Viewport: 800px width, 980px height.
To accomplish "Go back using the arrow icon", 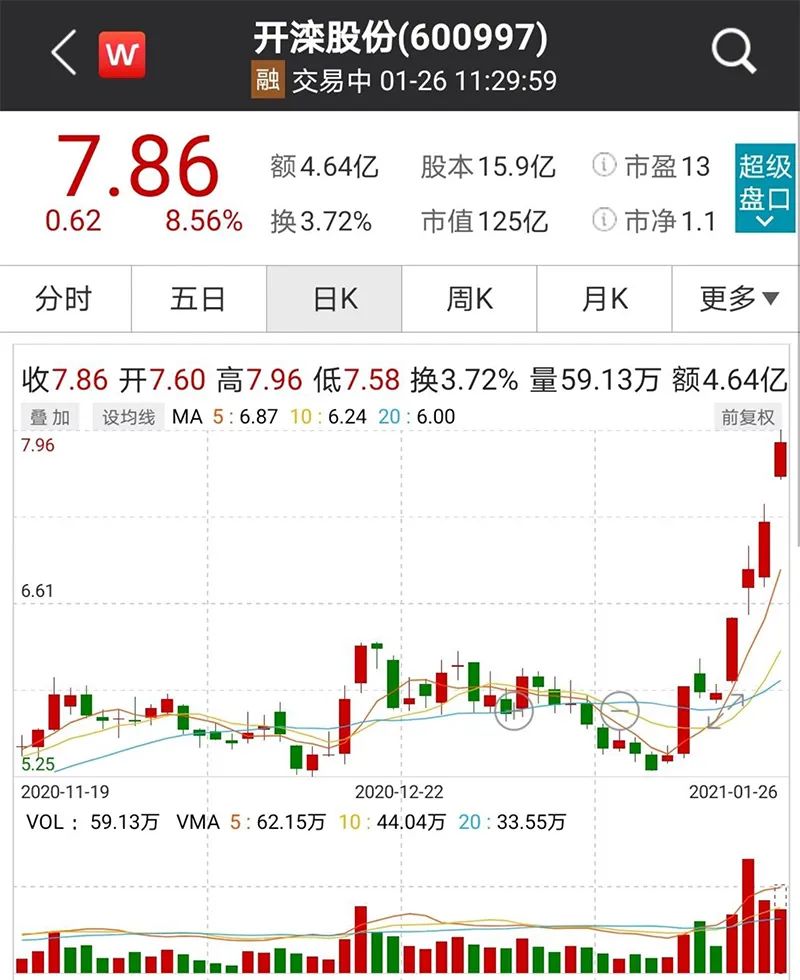I will tap(62, 54).
